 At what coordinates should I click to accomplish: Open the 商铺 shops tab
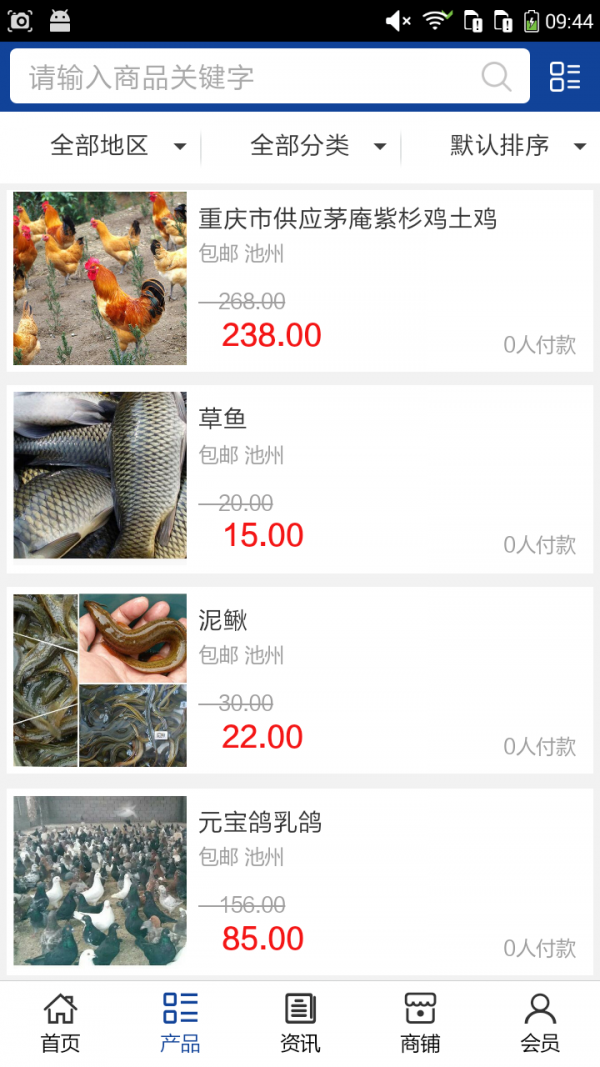(x=420, y=1023)
